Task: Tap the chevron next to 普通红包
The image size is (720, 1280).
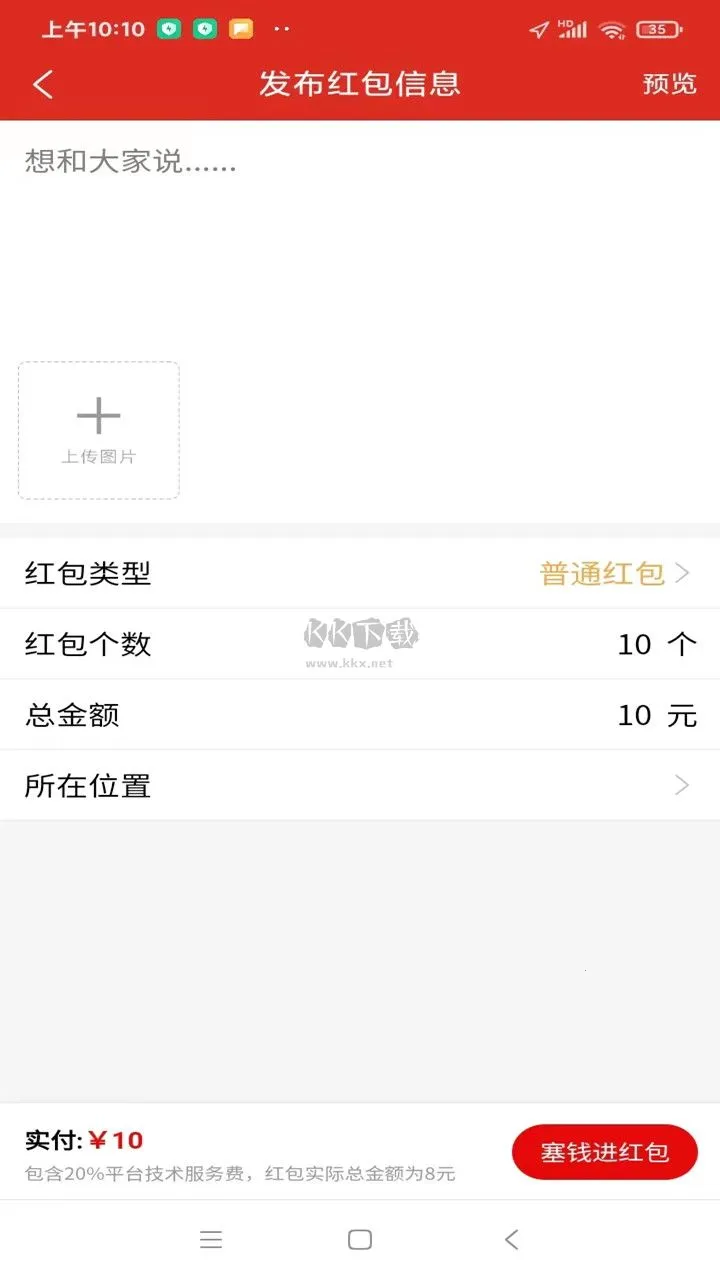Action: pos(683,572)
